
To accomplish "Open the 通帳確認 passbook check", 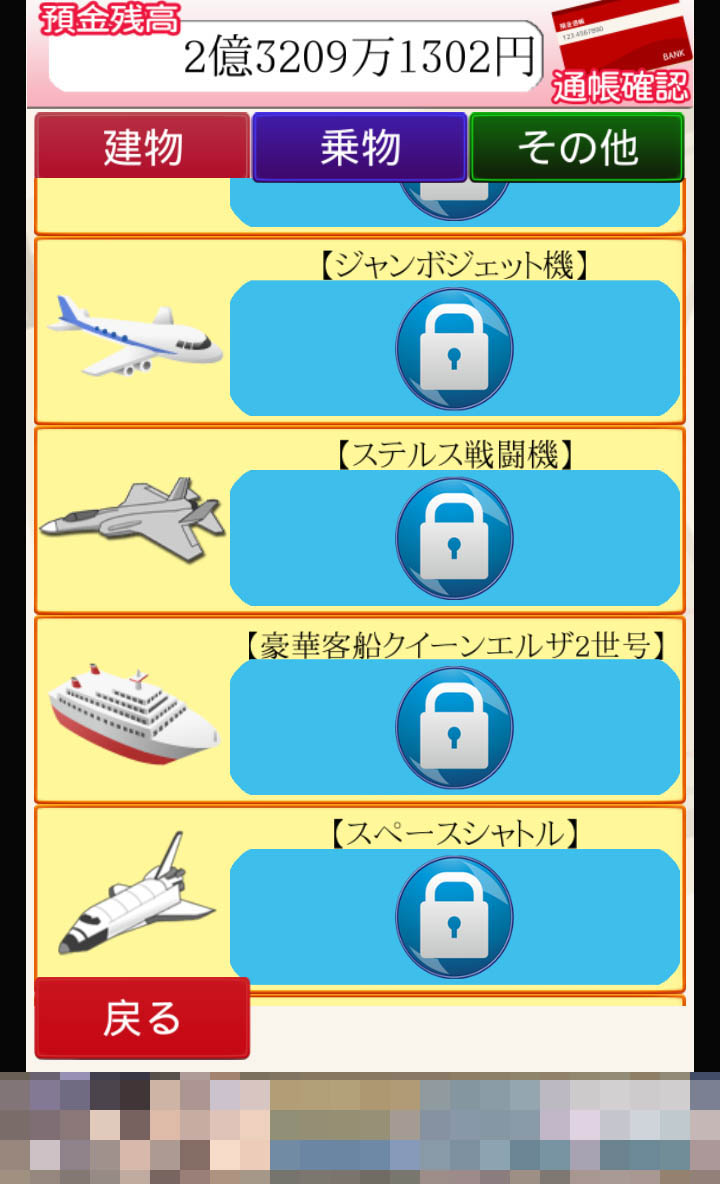I will click(x=621, y=55).
